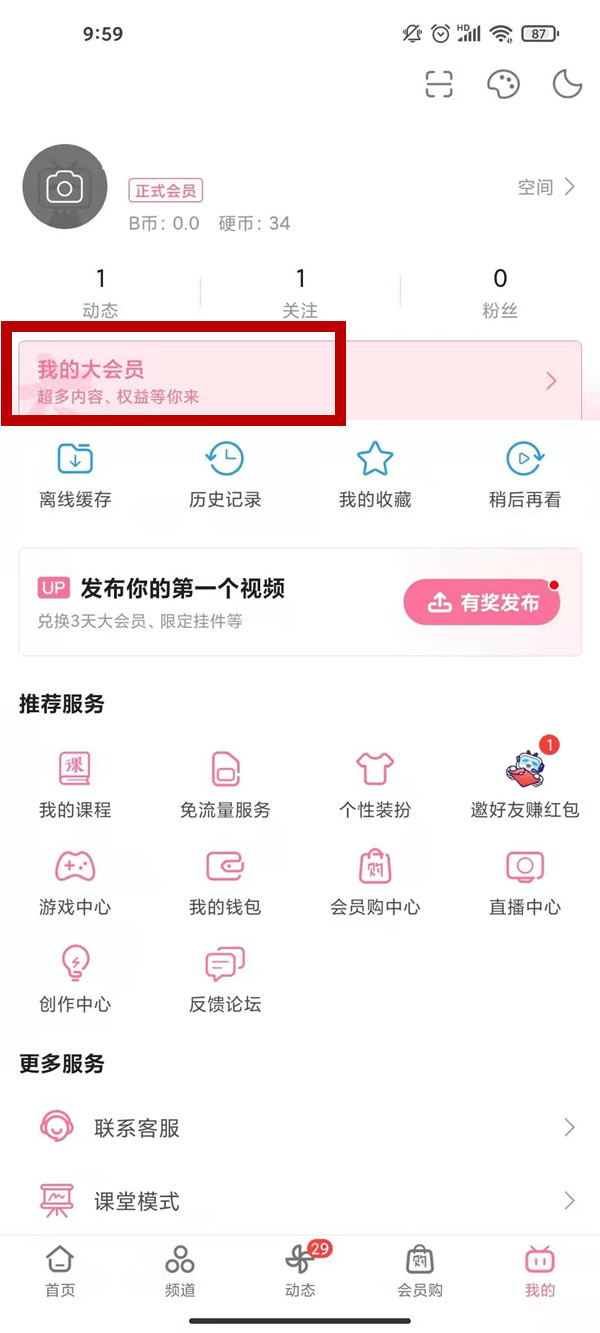This screenshot has height=1333, width=600.
Task: Tap the 有奖发布 upload button
Action: [x=482, y=603]
